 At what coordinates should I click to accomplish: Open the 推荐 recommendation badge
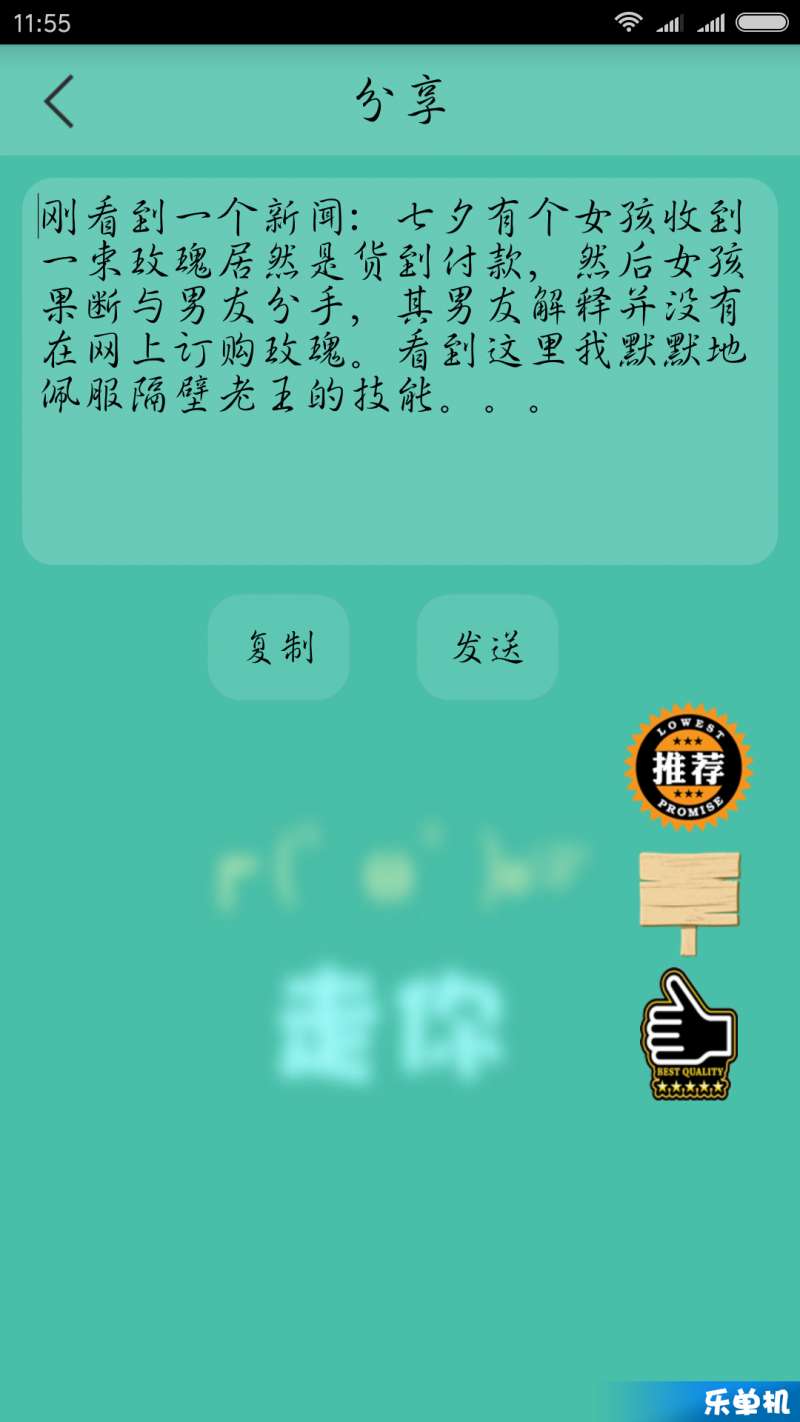coord(689,767)
